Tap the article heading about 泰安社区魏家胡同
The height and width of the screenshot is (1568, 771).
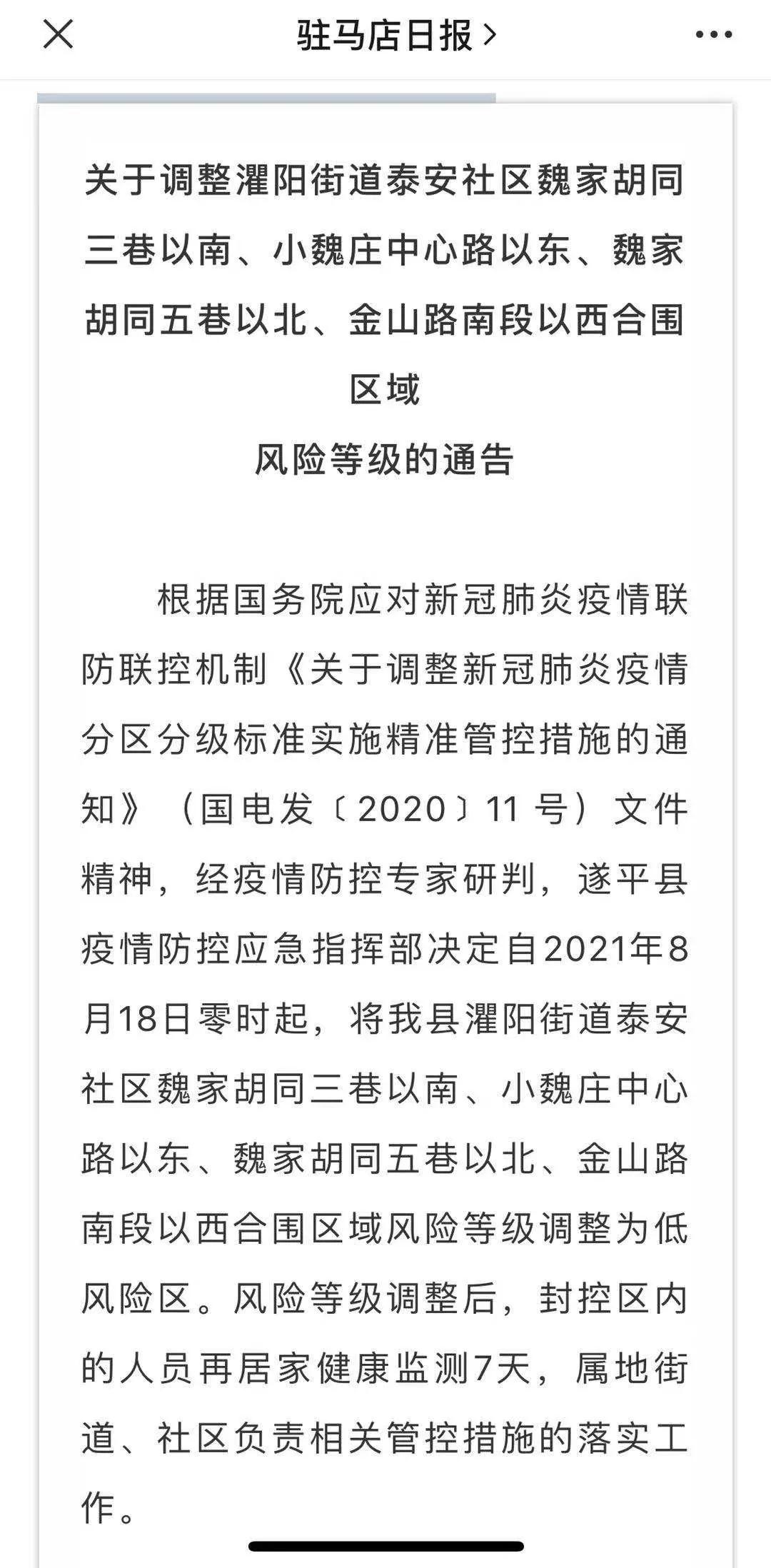tap(385, 186)
